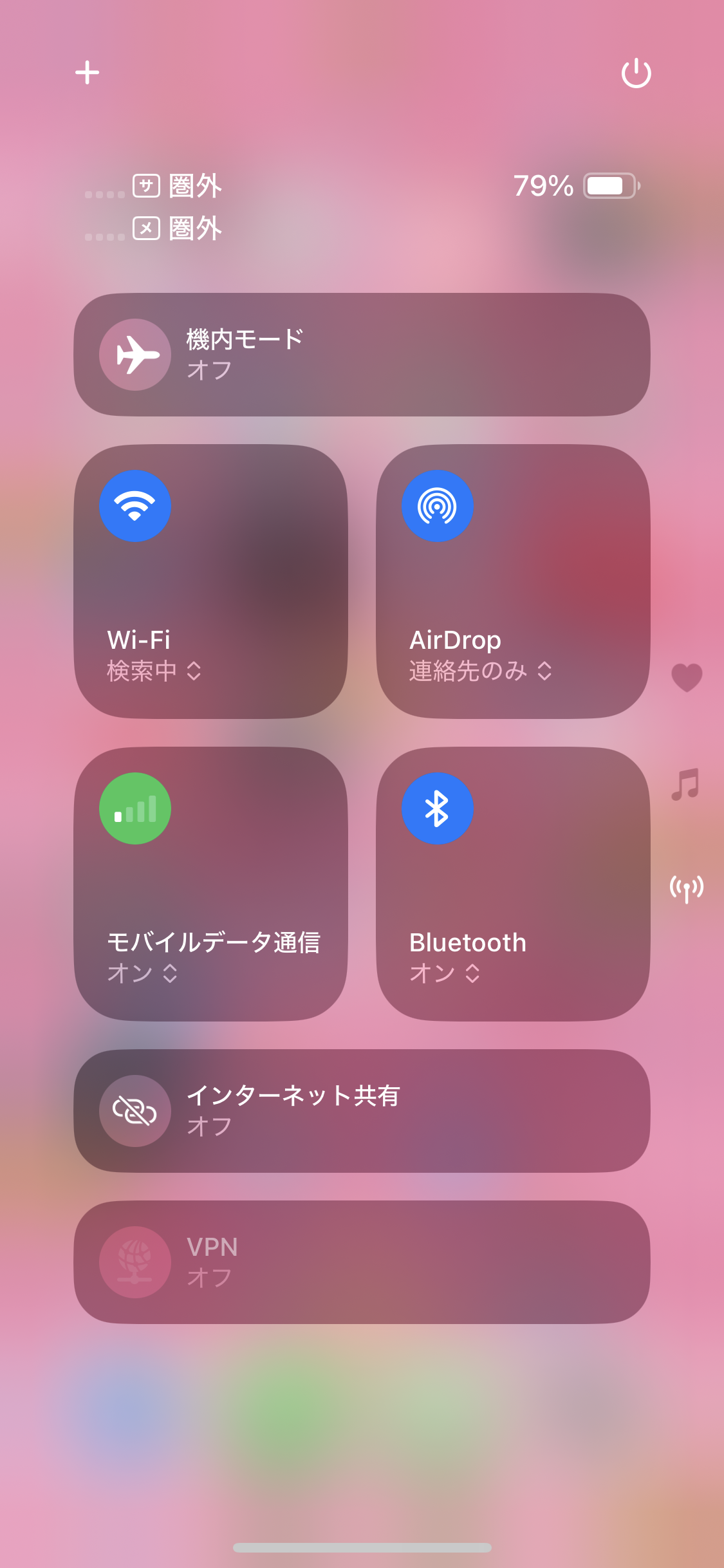
Task: Expand Bluetooth device list under オン
Action: (445, 973)
